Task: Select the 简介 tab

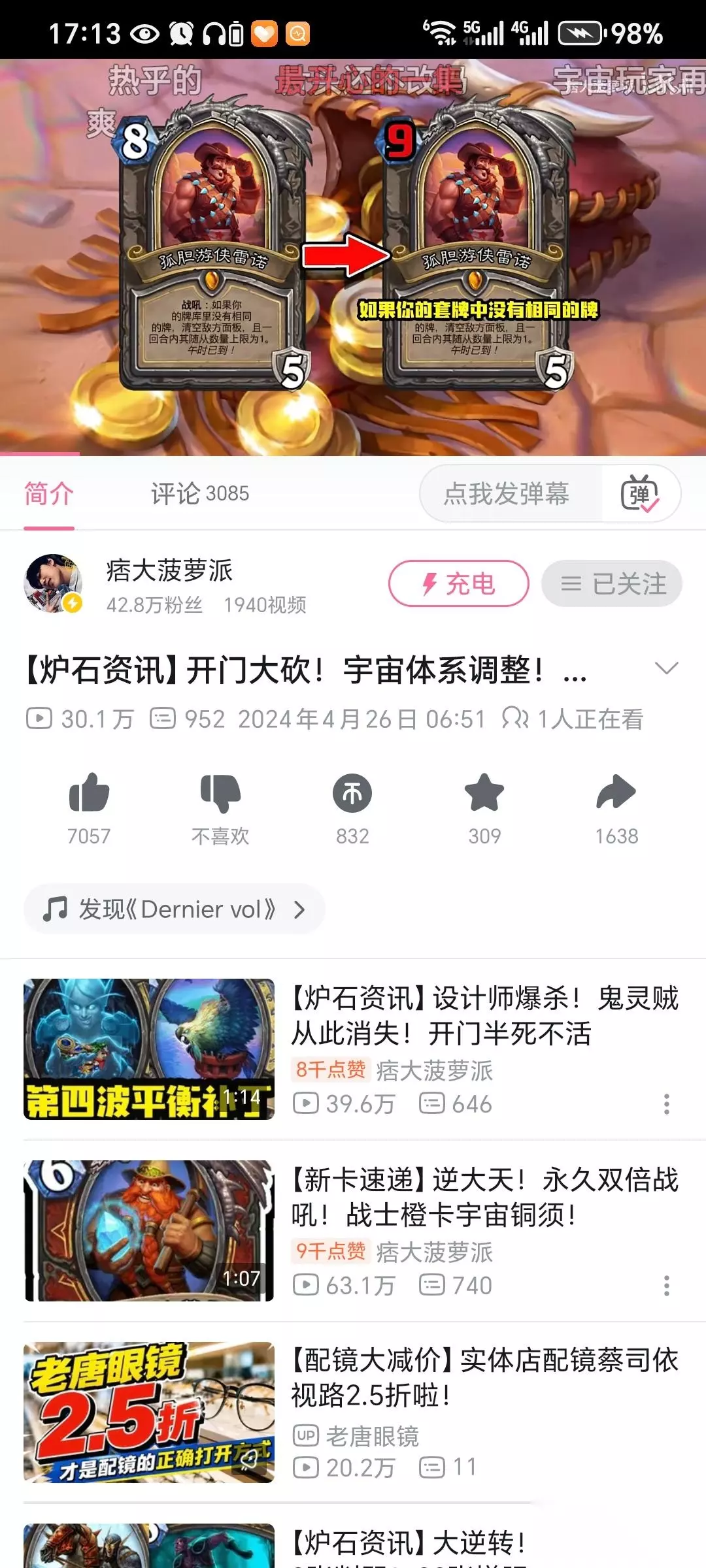Action: click(49, 493)
